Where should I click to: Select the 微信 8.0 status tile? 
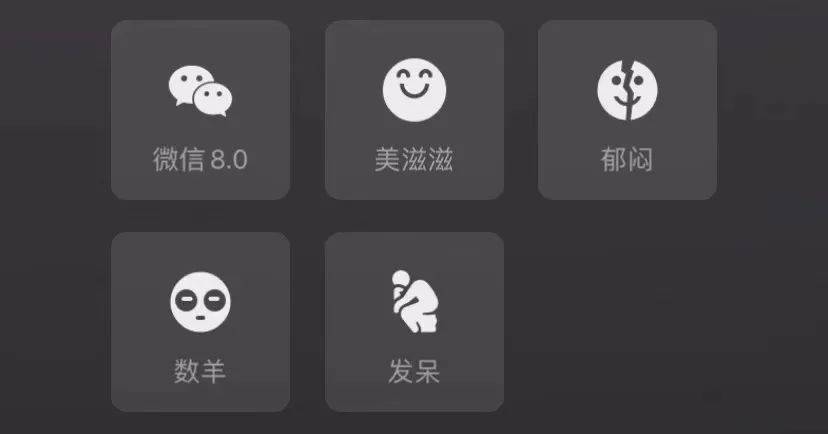pos(200,110)
